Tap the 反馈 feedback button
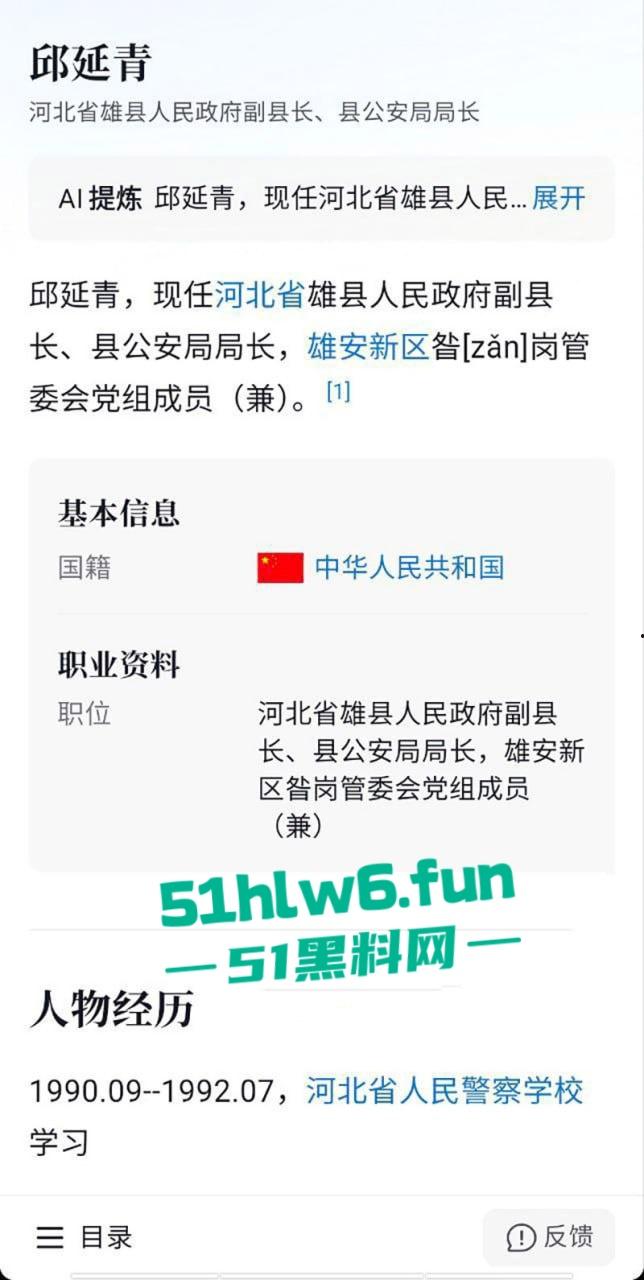This screenshot has height=1280, width=644. [x=549, y=1237]
